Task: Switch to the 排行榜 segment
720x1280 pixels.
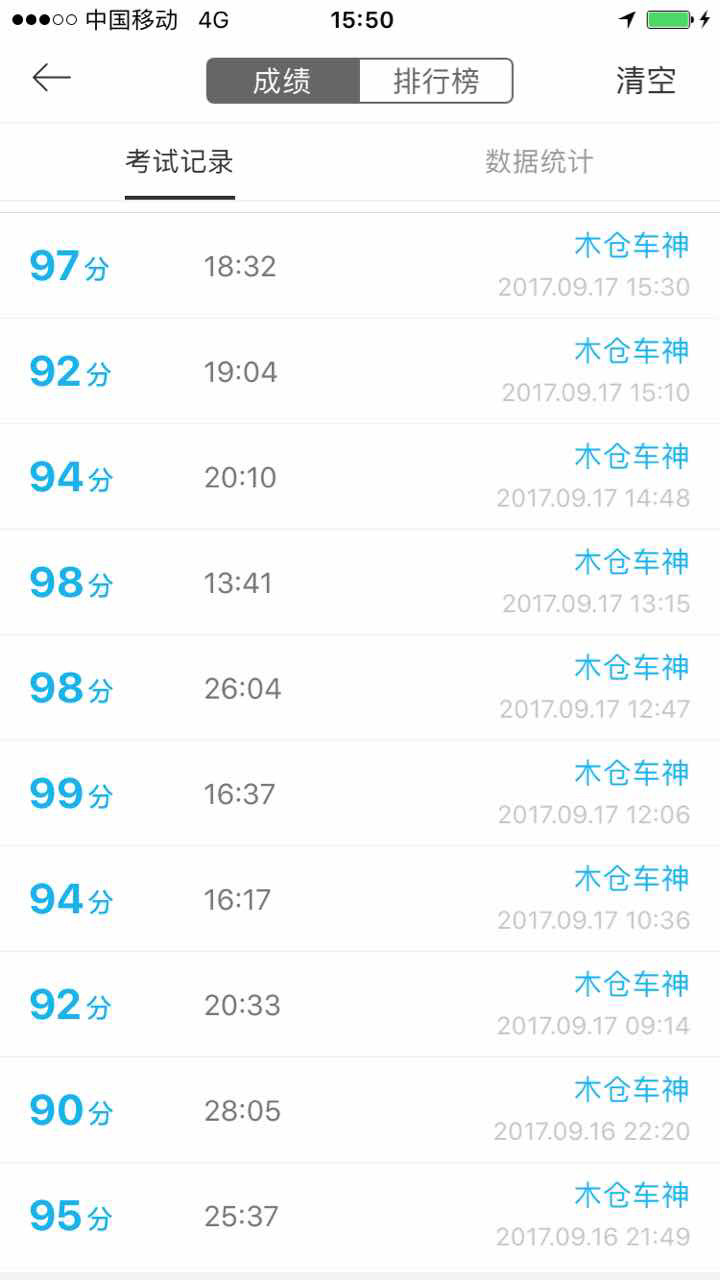Action: pyautogui.click(x=437, y=80)
